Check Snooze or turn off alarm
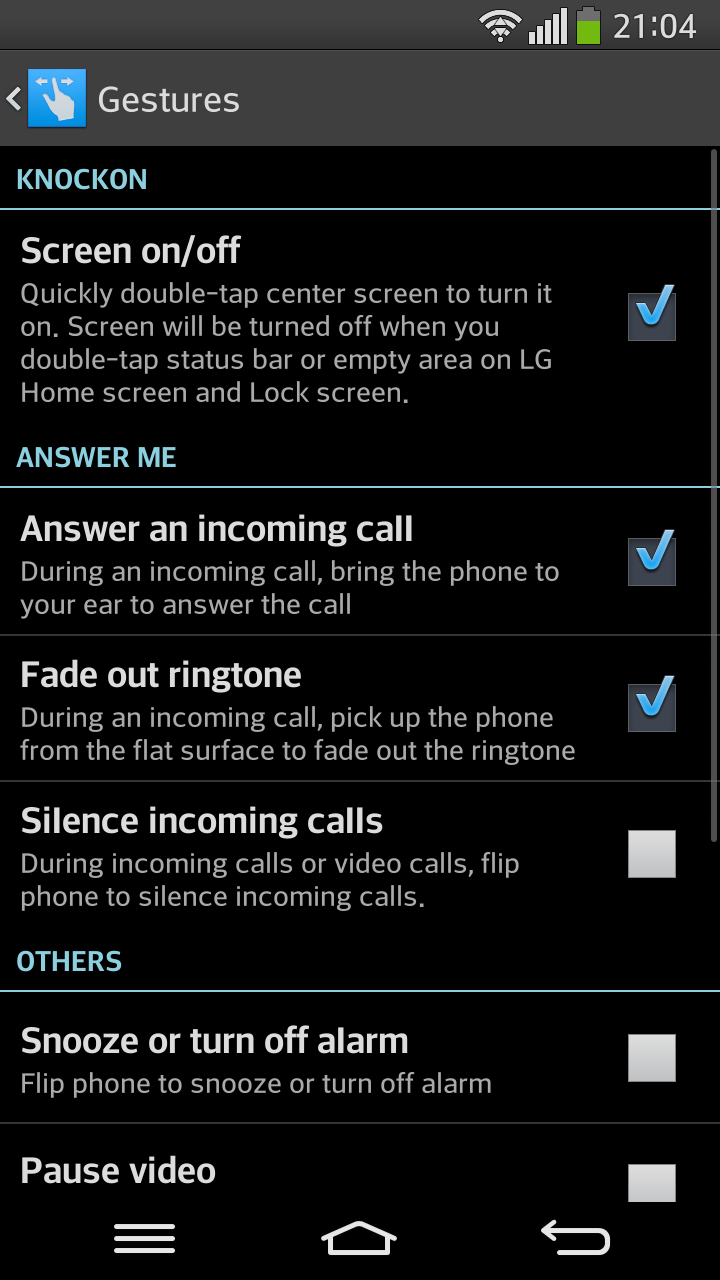The image size is (720, 1280). [652, 1058]
